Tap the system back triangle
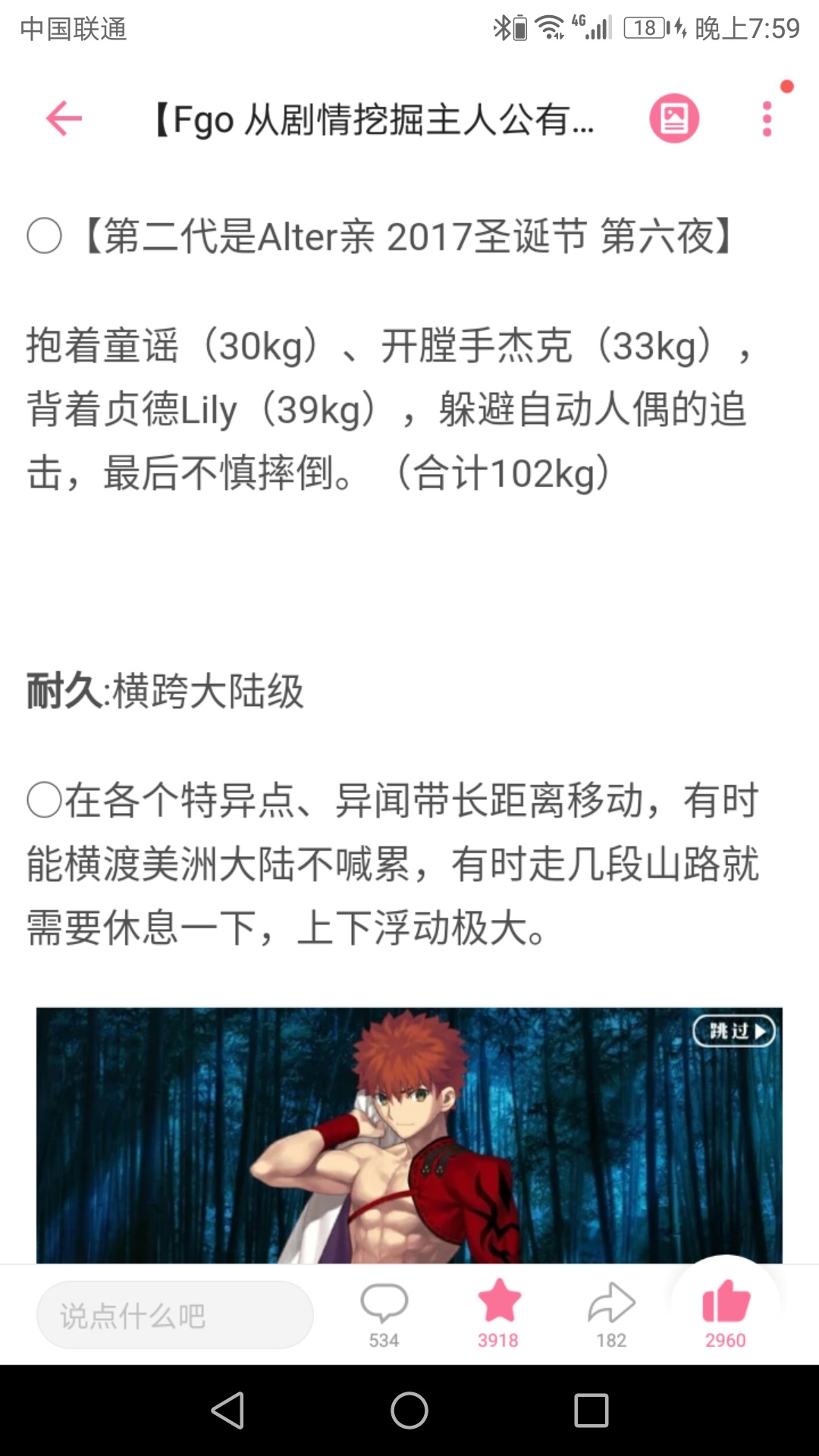This screenshot has width=819, height=1456. (227, 1410)
